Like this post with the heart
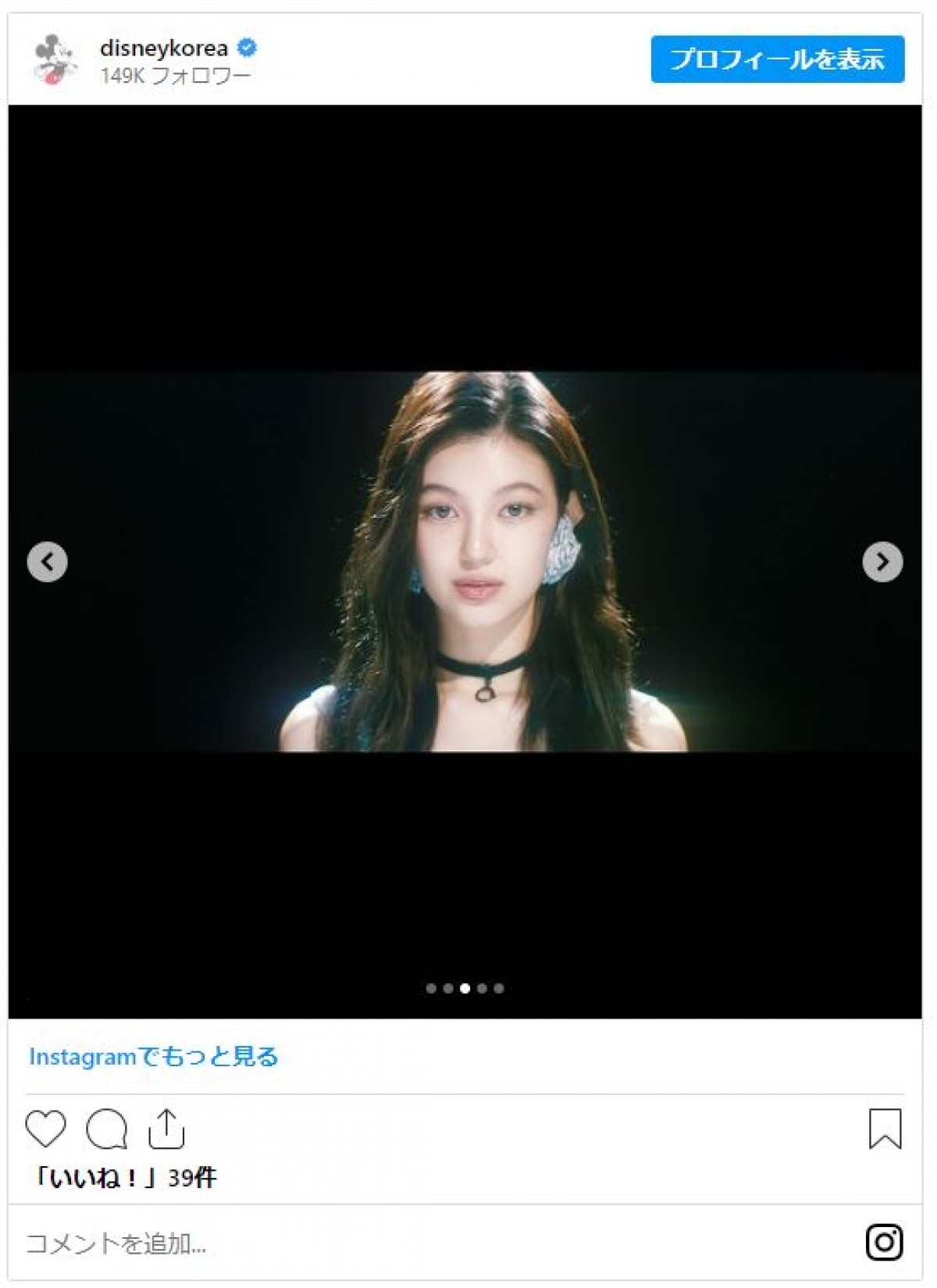The width and height of the screenshot is (937, 1288). tap(45, 1129)
